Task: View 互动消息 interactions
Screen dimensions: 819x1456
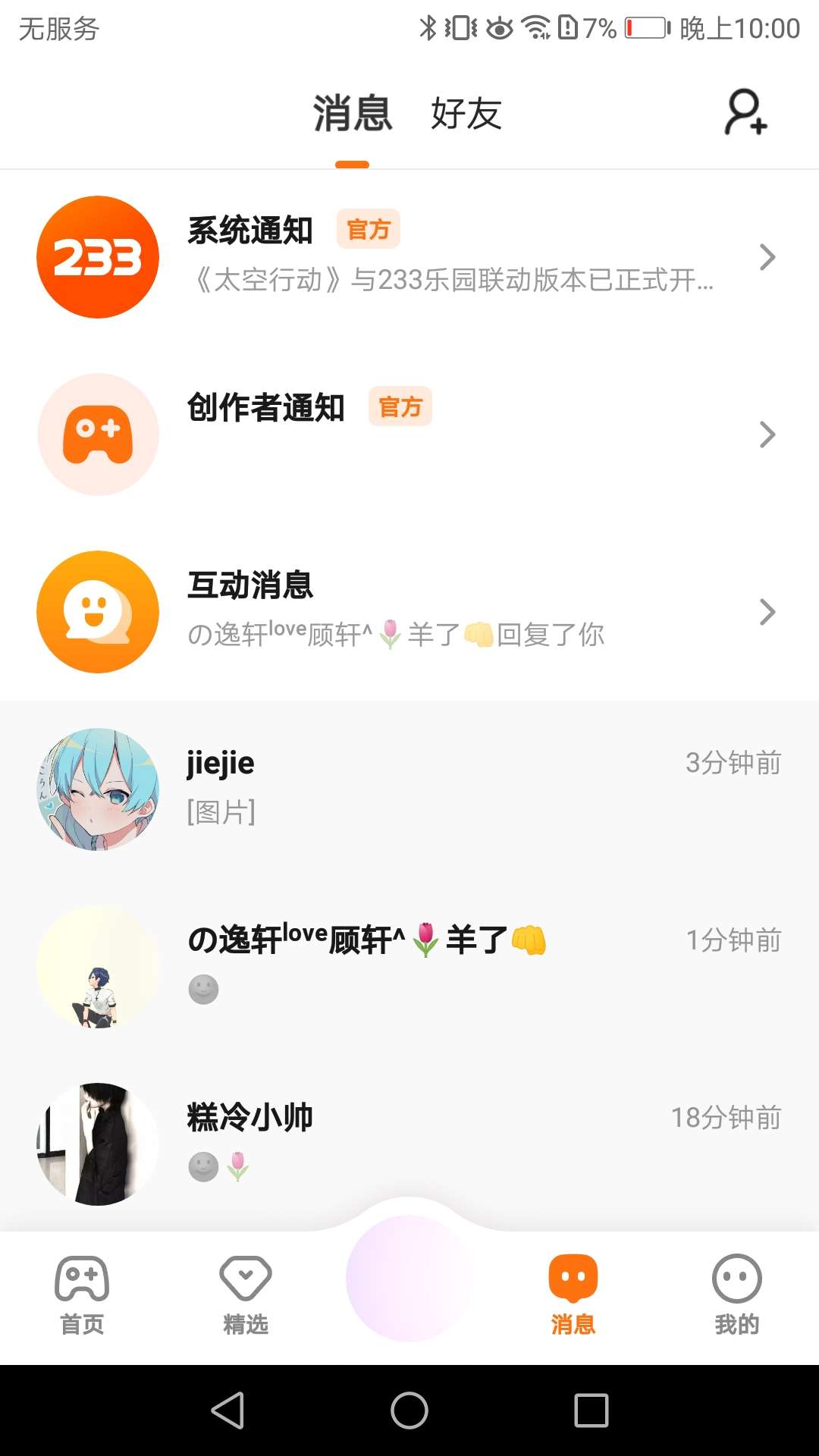Action: point(409,611)
